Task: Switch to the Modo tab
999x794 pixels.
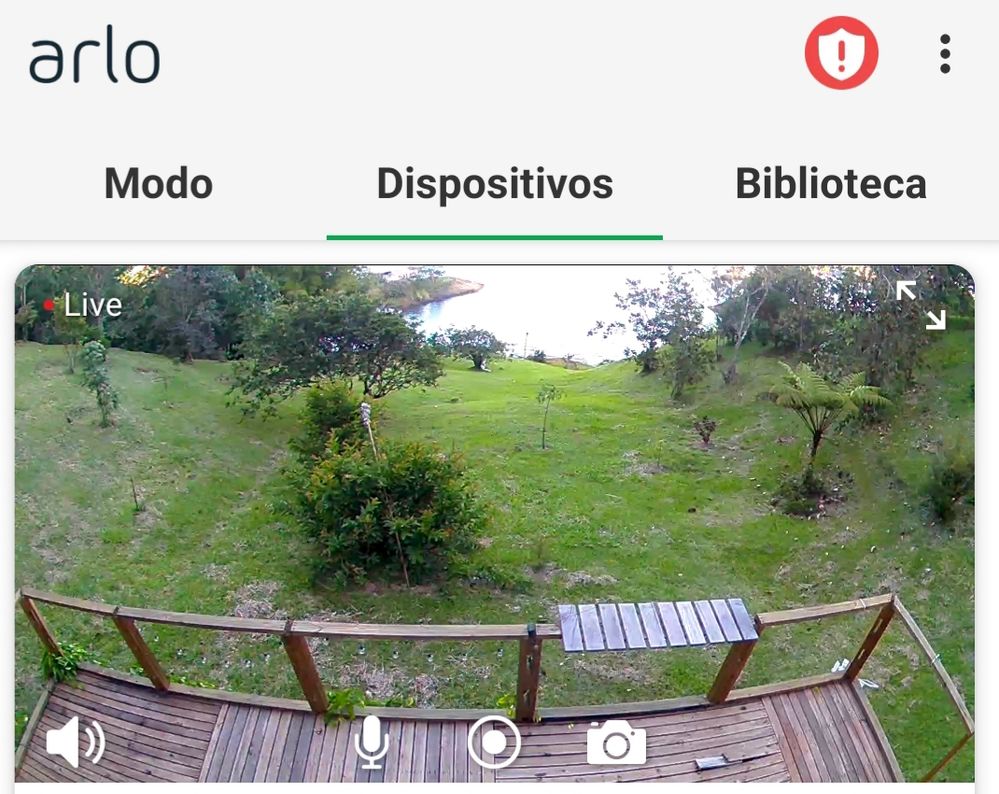Action: (158, 184)
